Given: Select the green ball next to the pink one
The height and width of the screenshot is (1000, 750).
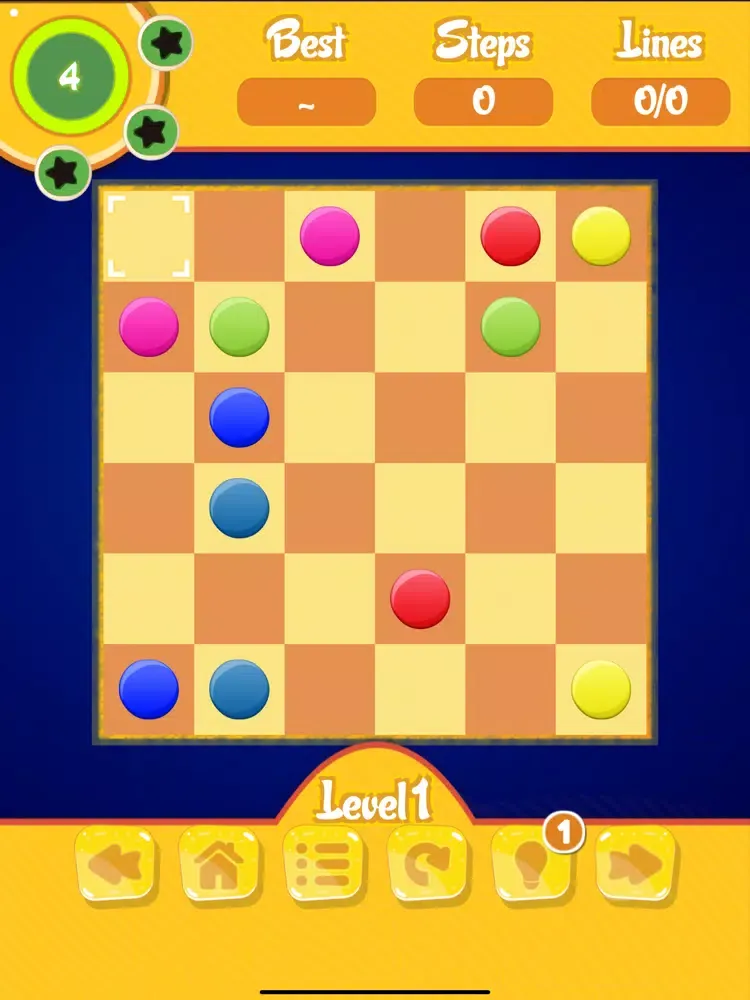Looking at the screenshot, I should 238,324.
